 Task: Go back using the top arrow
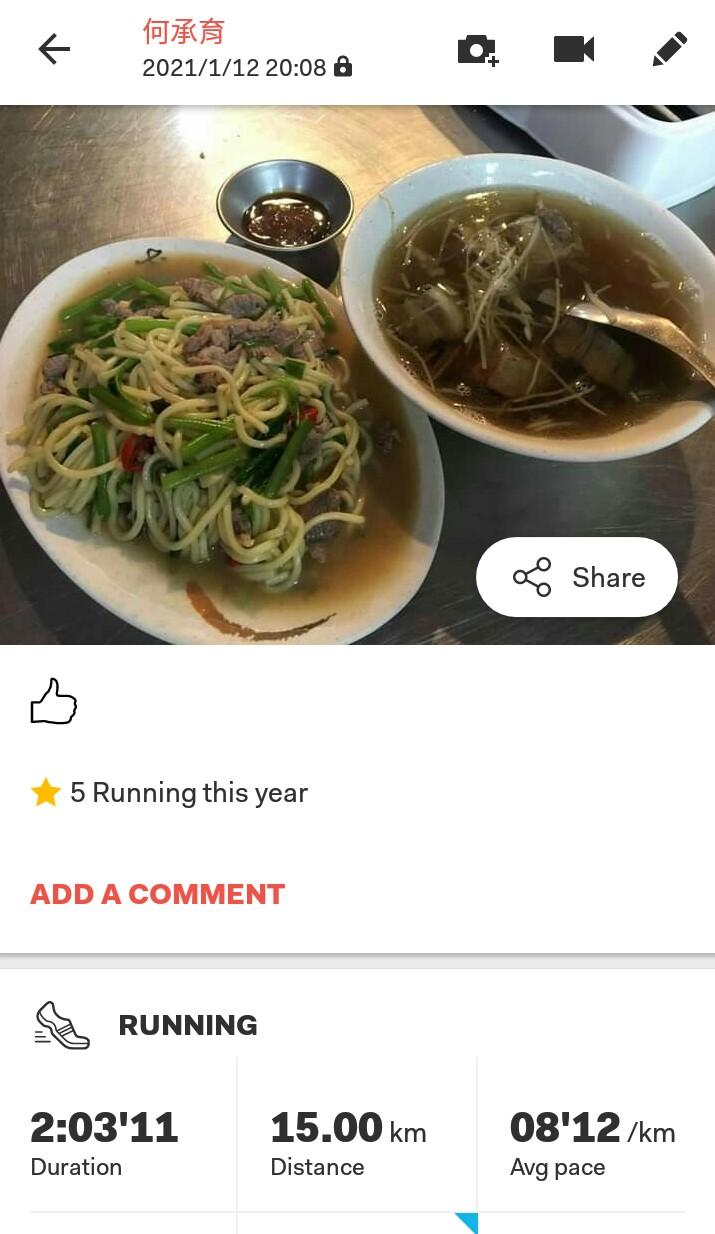(x=54, y=50)
